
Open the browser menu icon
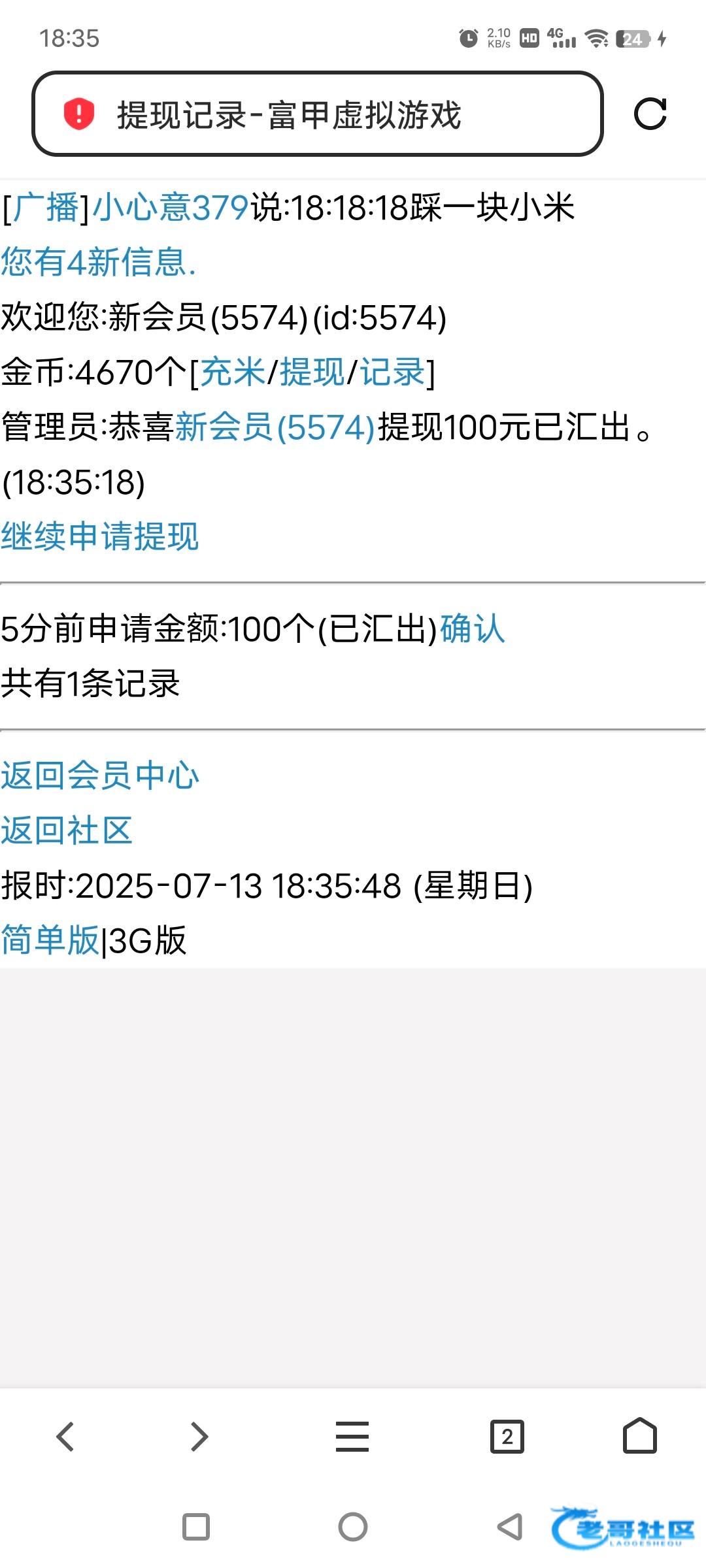pos(352,1437)
